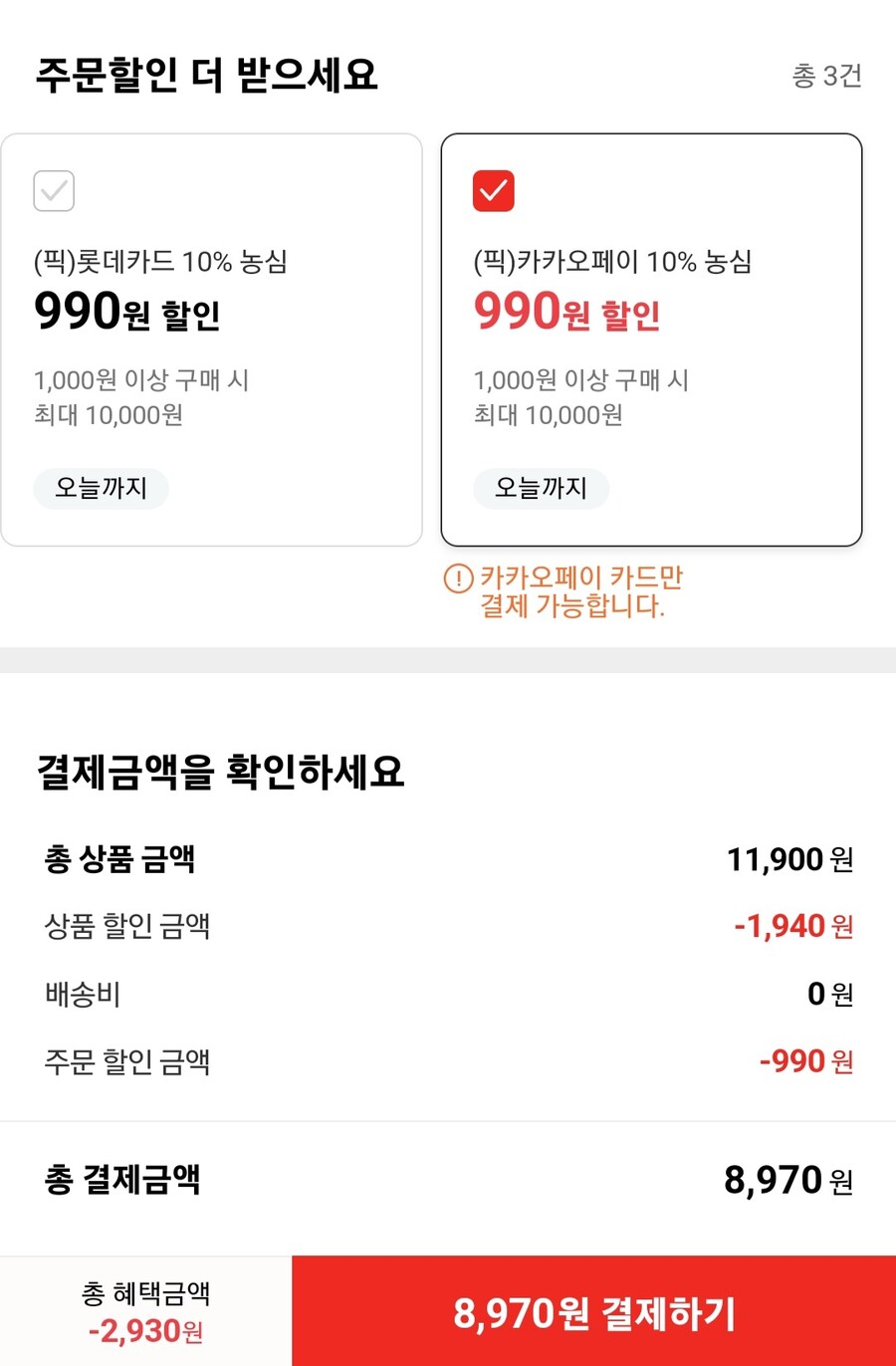
Task: Check the Lotte Card 10% coupon checkbox
Action: pyautogui.click(x=54, y=190)
